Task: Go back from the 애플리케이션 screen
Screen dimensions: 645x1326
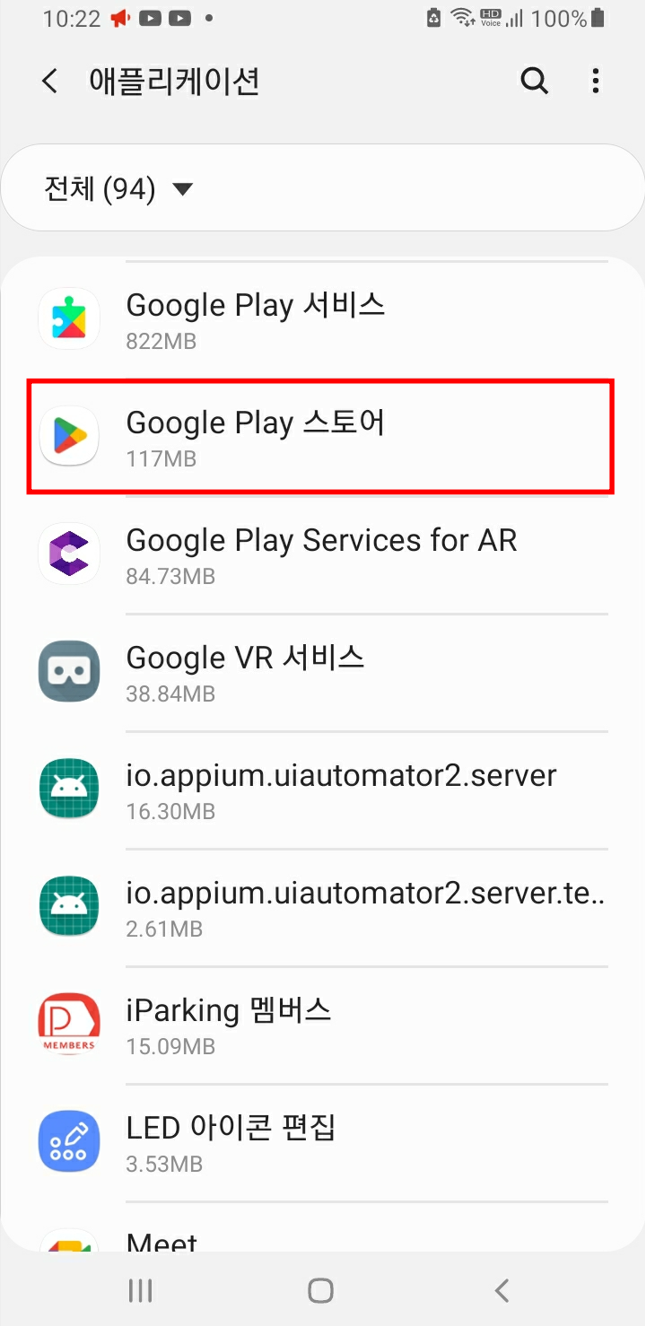Action: pos(50,81)
